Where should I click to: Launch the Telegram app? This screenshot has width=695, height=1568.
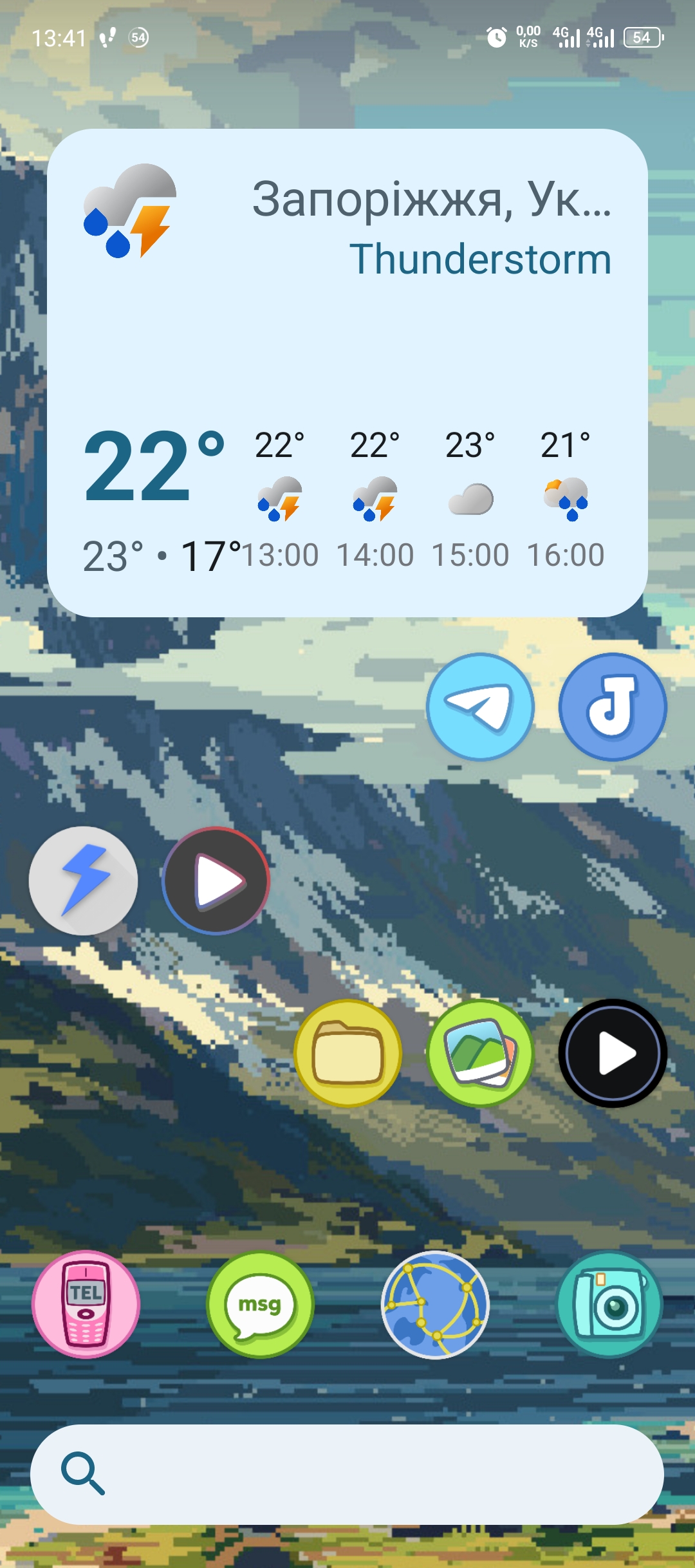click(480, 707)
